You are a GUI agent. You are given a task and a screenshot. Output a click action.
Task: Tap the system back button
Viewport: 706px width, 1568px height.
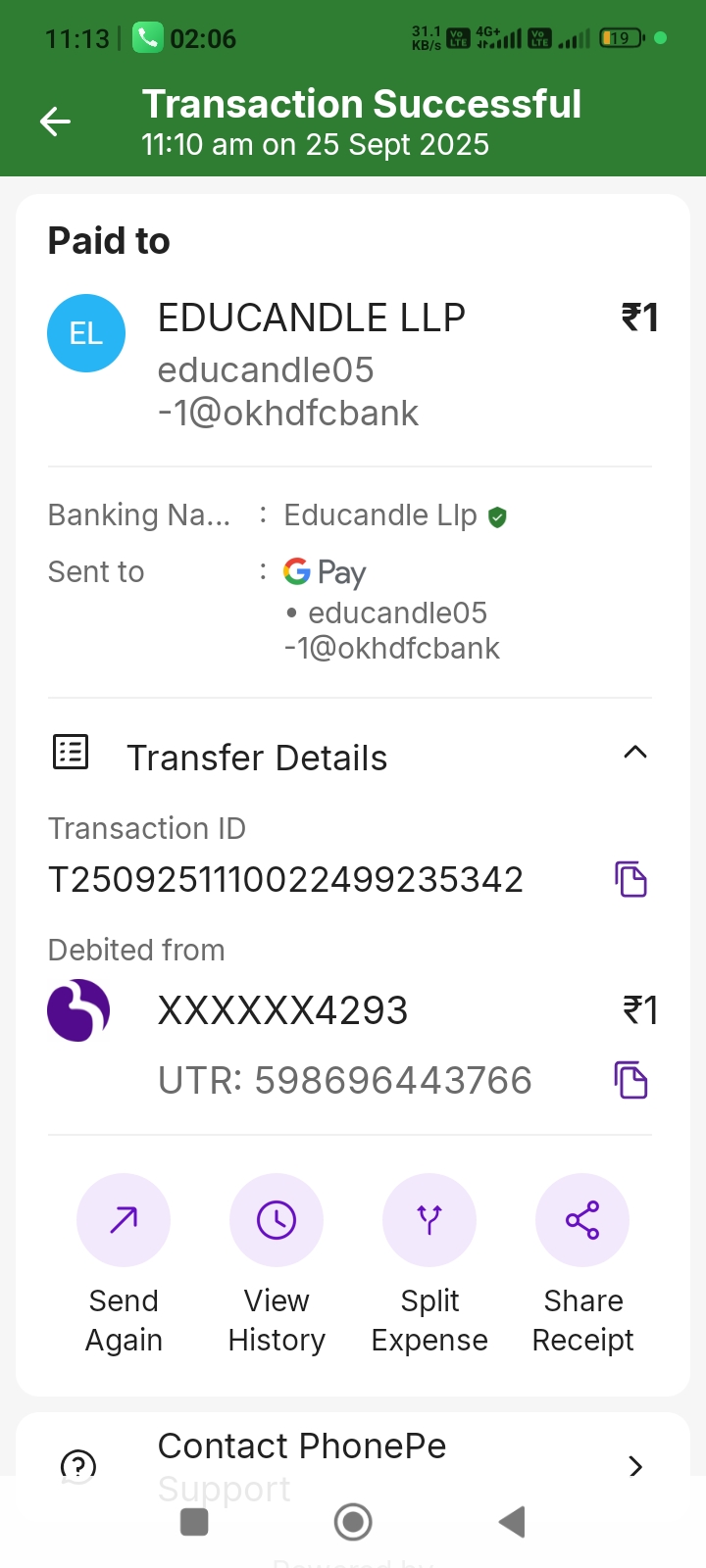(x=512, y=1522)
